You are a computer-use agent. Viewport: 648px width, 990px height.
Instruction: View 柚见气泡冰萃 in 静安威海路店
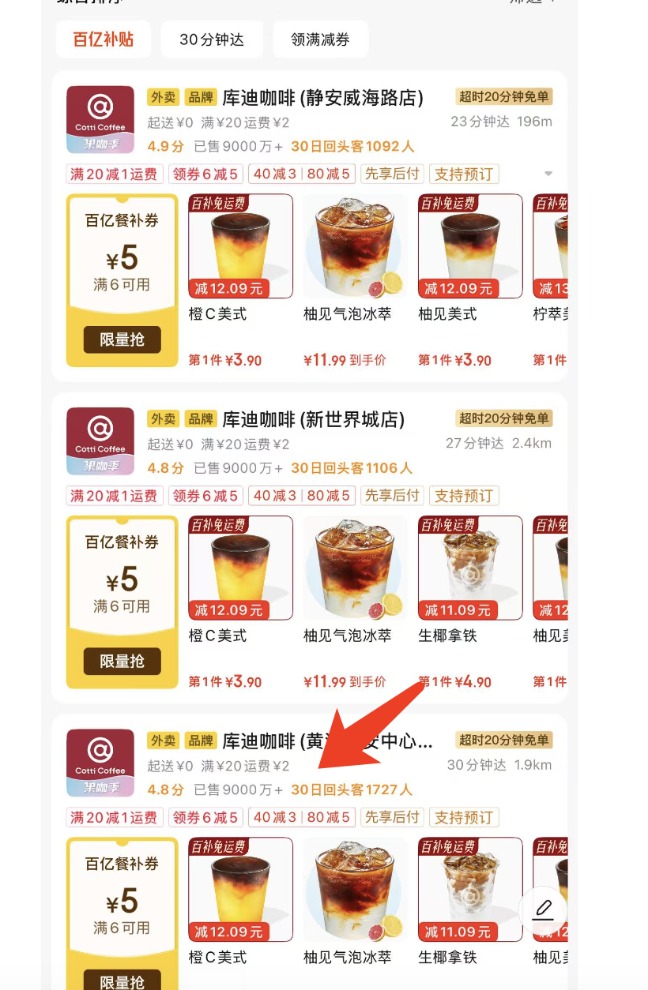pos(354,247)
